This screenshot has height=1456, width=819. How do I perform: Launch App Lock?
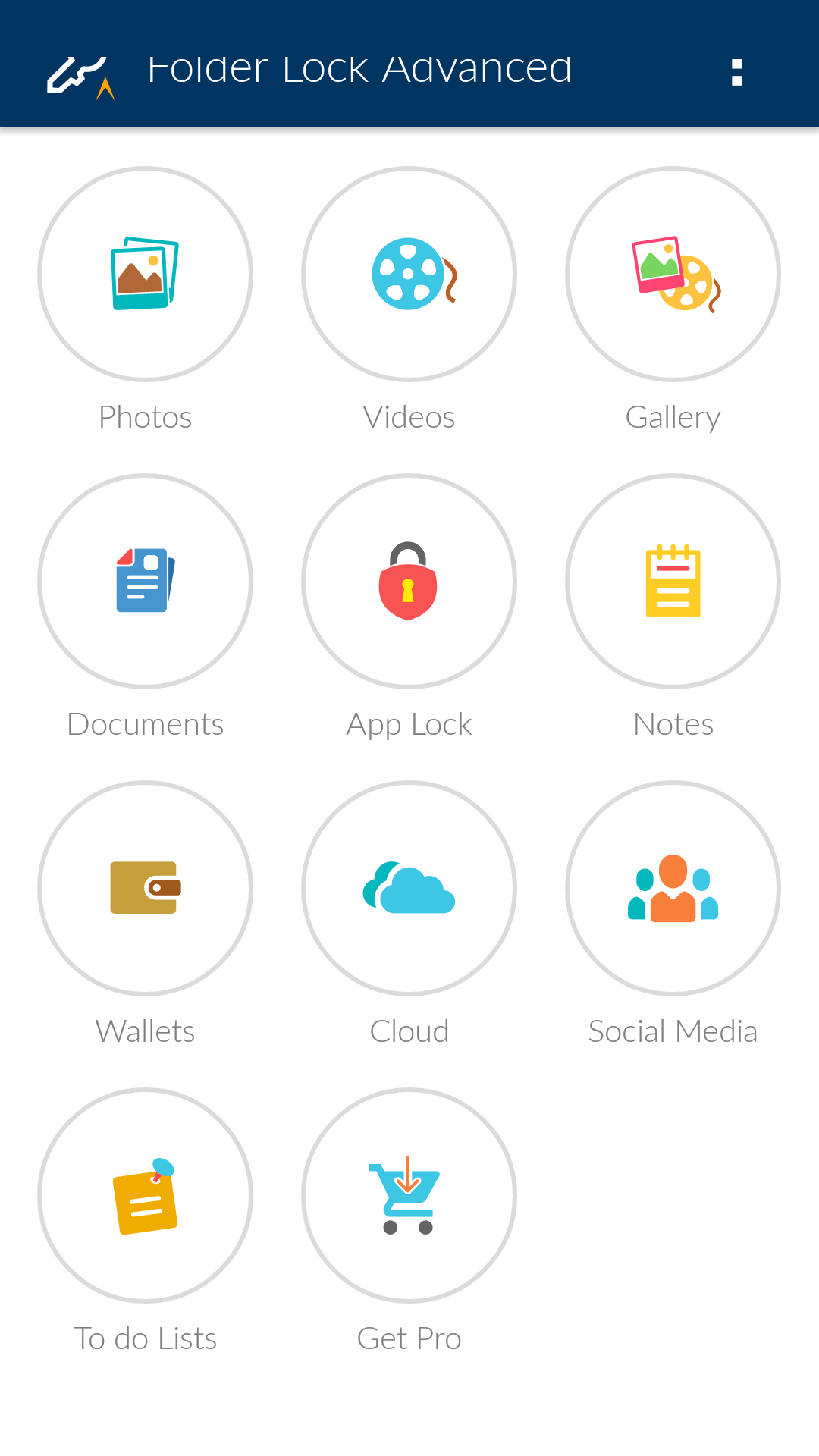click(409, 581)
